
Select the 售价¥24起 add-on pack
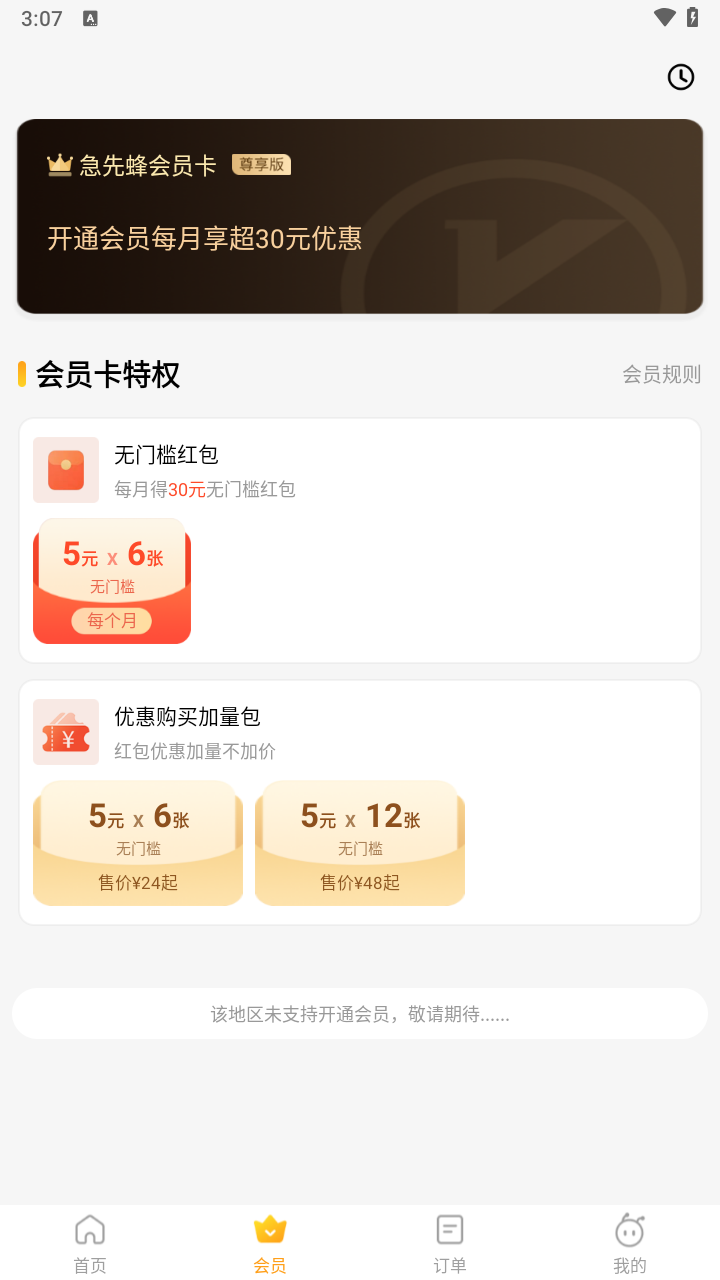[138, 843]
